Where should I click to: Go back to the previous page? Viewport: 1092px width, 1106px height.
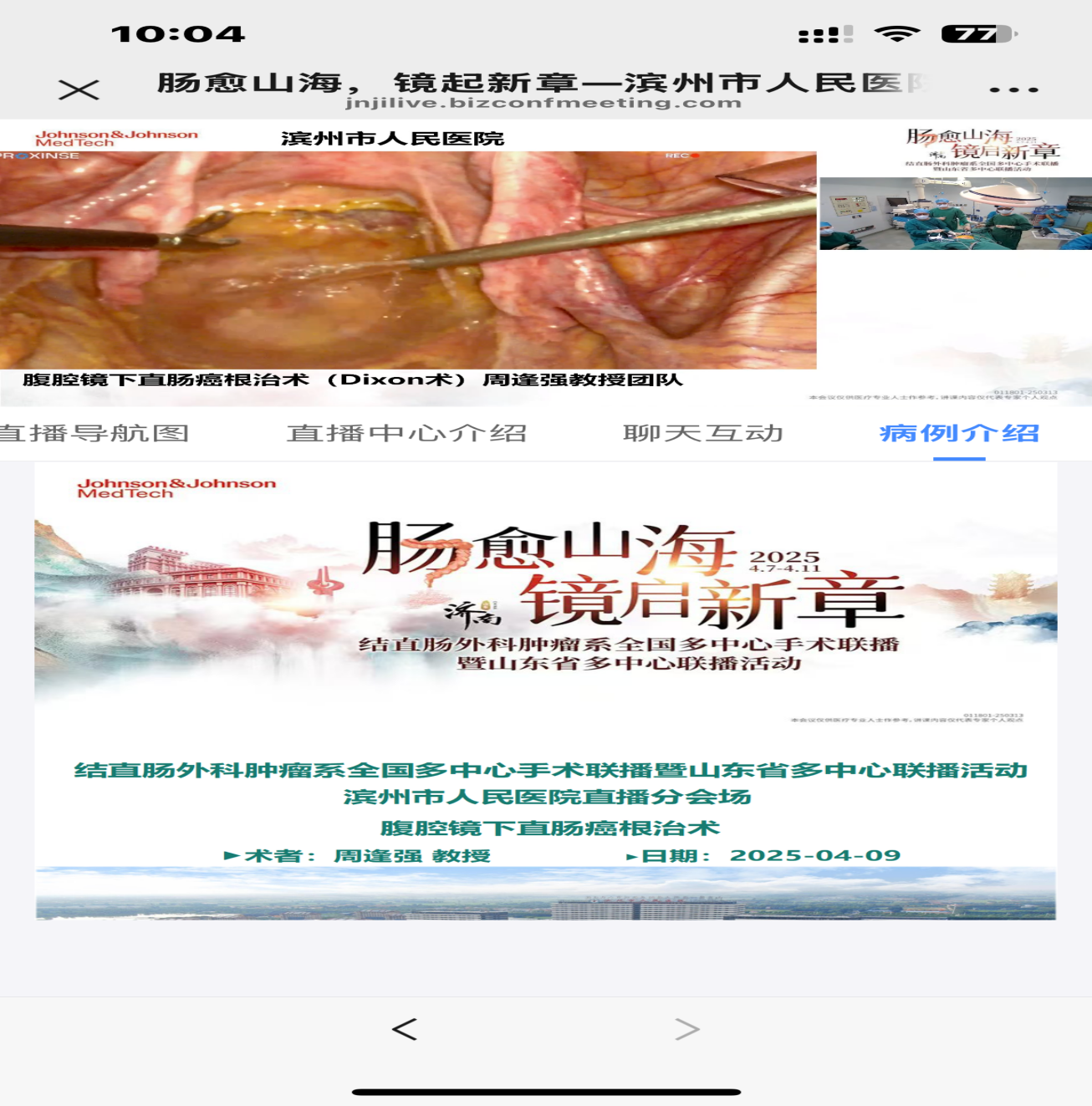(405, 1029)
